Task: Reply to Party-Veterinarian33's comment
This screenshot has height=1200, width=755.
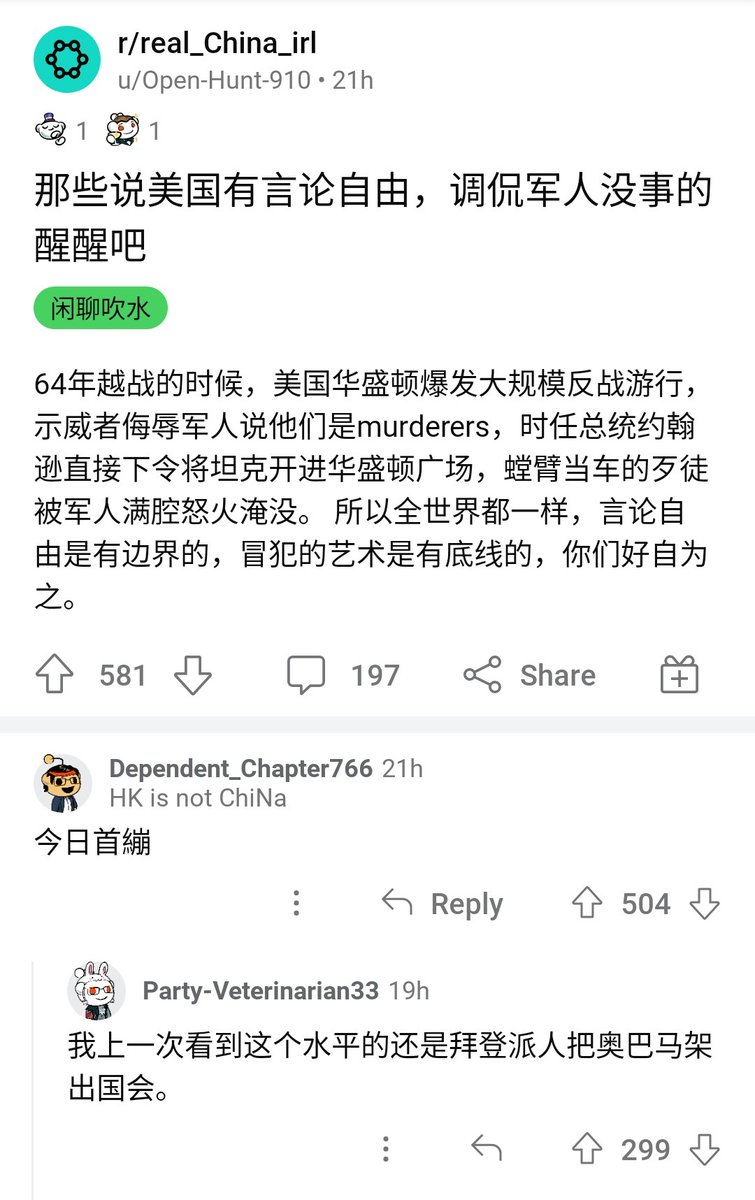Action: 486,1149
